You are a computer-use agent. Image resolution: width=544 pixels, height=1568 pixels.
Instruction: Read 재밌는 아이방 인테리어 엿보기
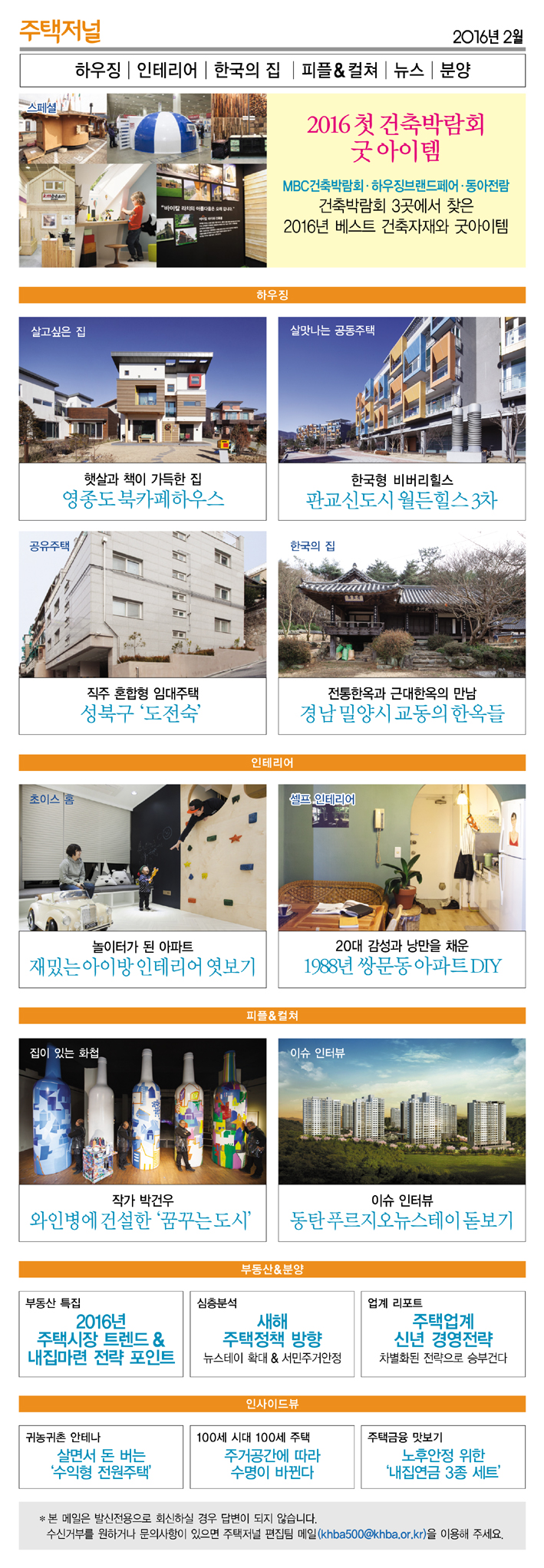coord(143,967)
